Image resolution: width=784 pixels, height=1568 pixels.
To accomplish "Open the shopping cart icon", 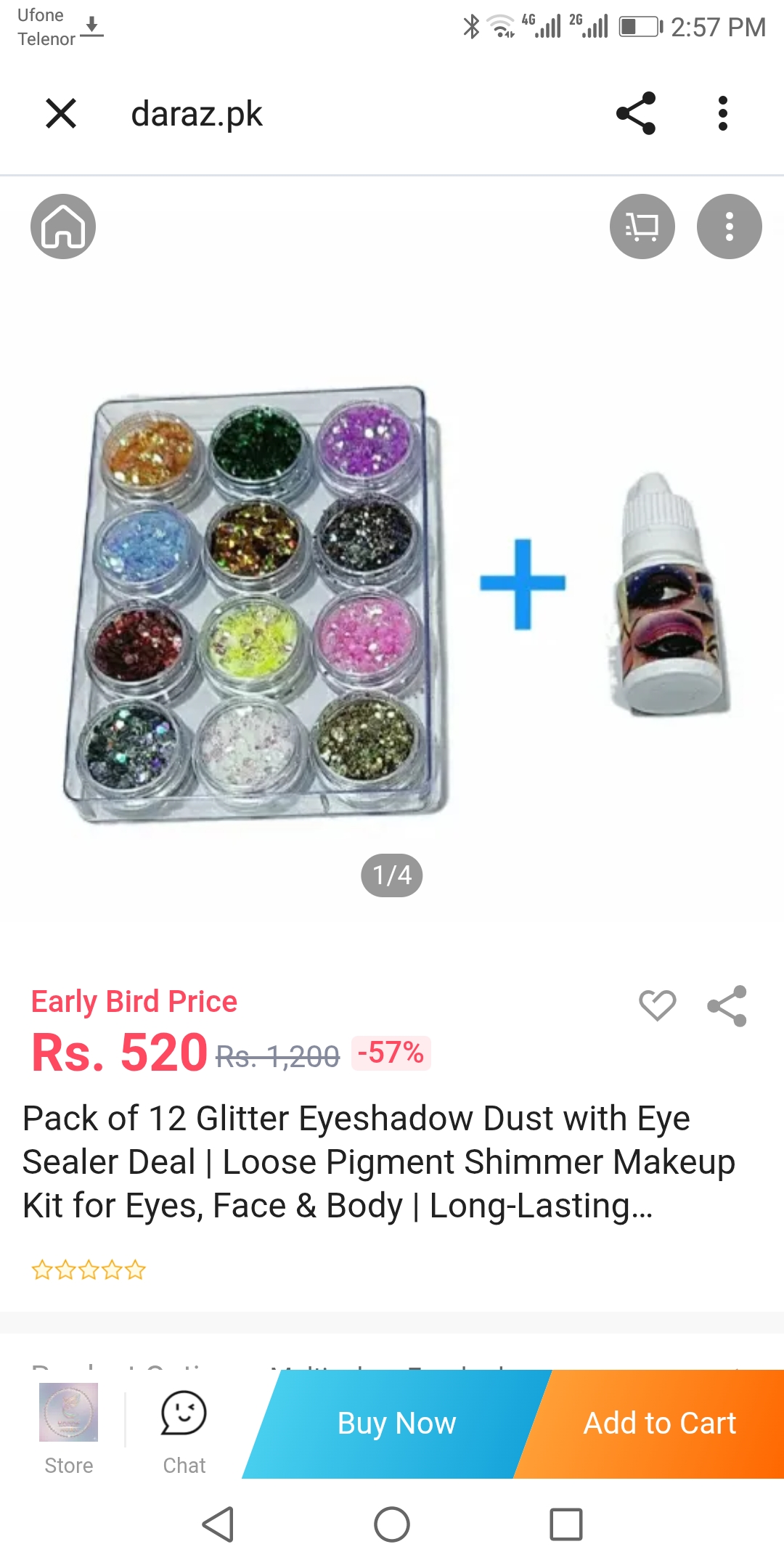I will 642,226.
